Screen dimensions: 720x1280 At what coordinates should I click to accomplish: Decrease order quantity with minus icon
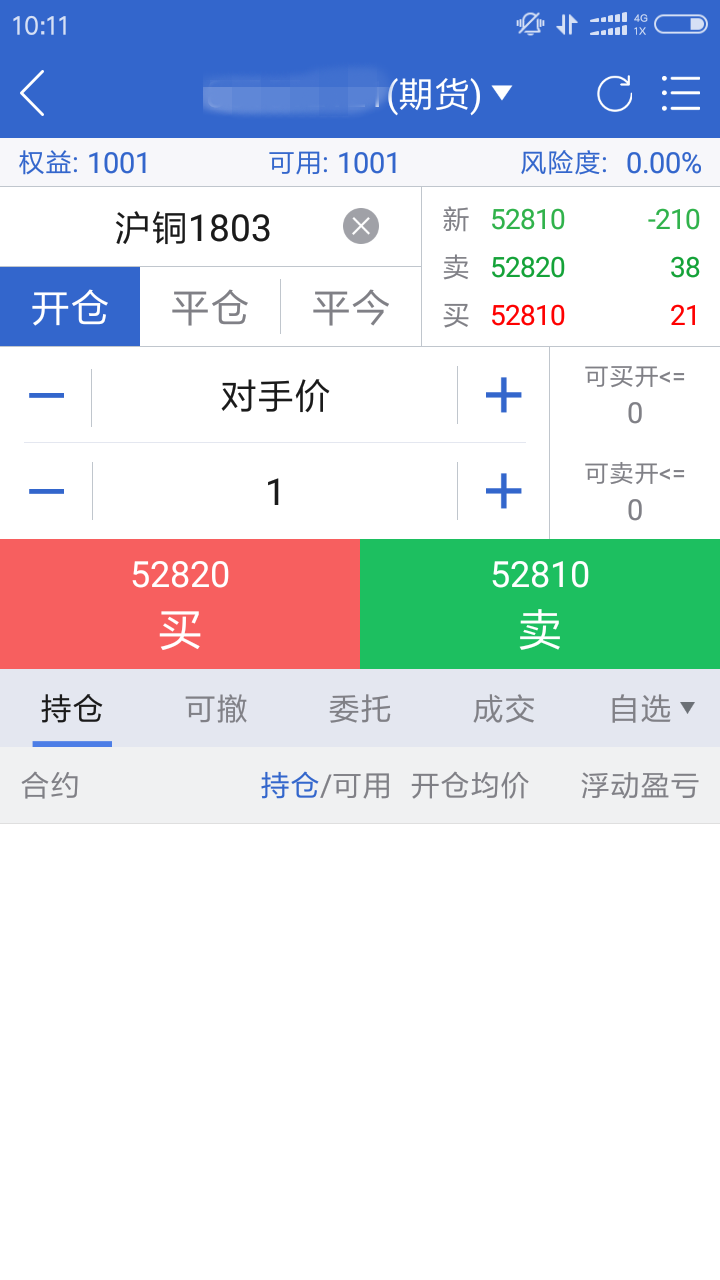47,490
